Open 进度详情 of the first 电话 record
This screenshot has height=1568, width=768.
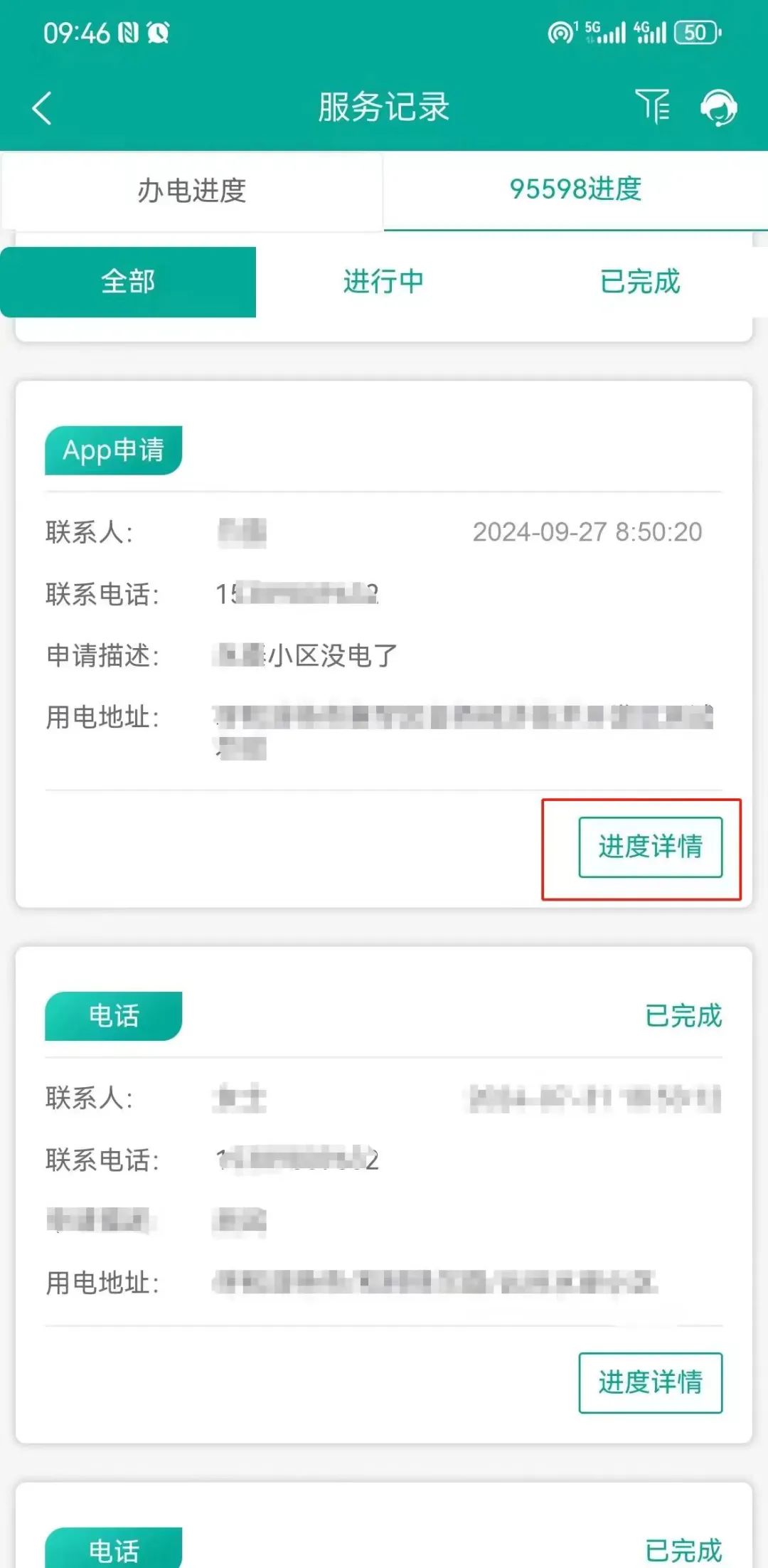click(650, 1382)
